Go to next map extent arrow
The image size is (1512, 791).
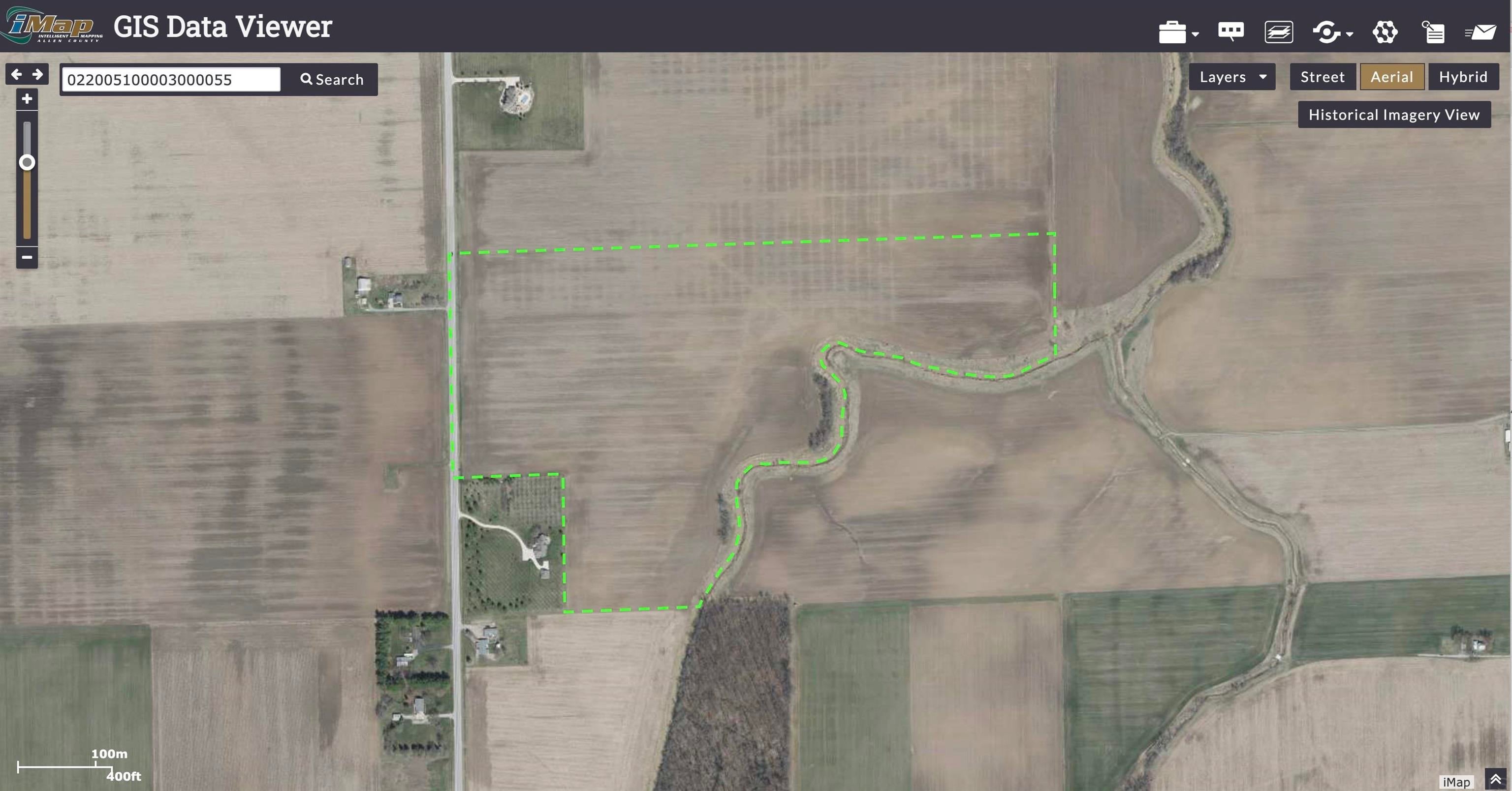point(37,74)
